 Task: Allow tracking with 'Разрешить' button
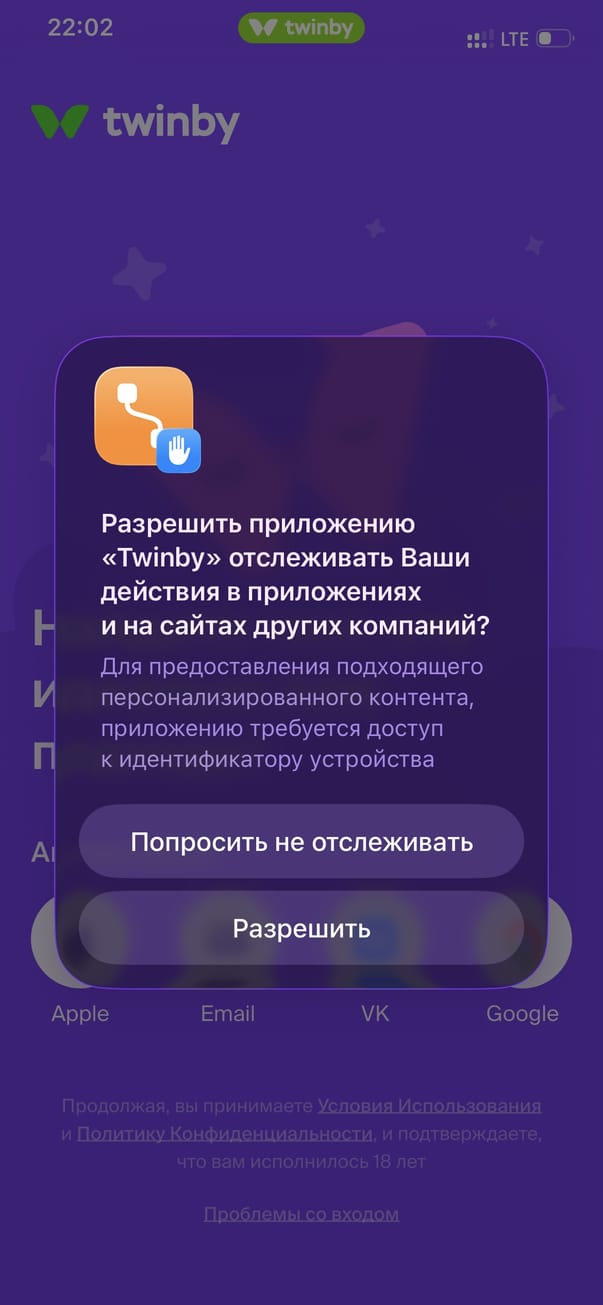point(301,928)
